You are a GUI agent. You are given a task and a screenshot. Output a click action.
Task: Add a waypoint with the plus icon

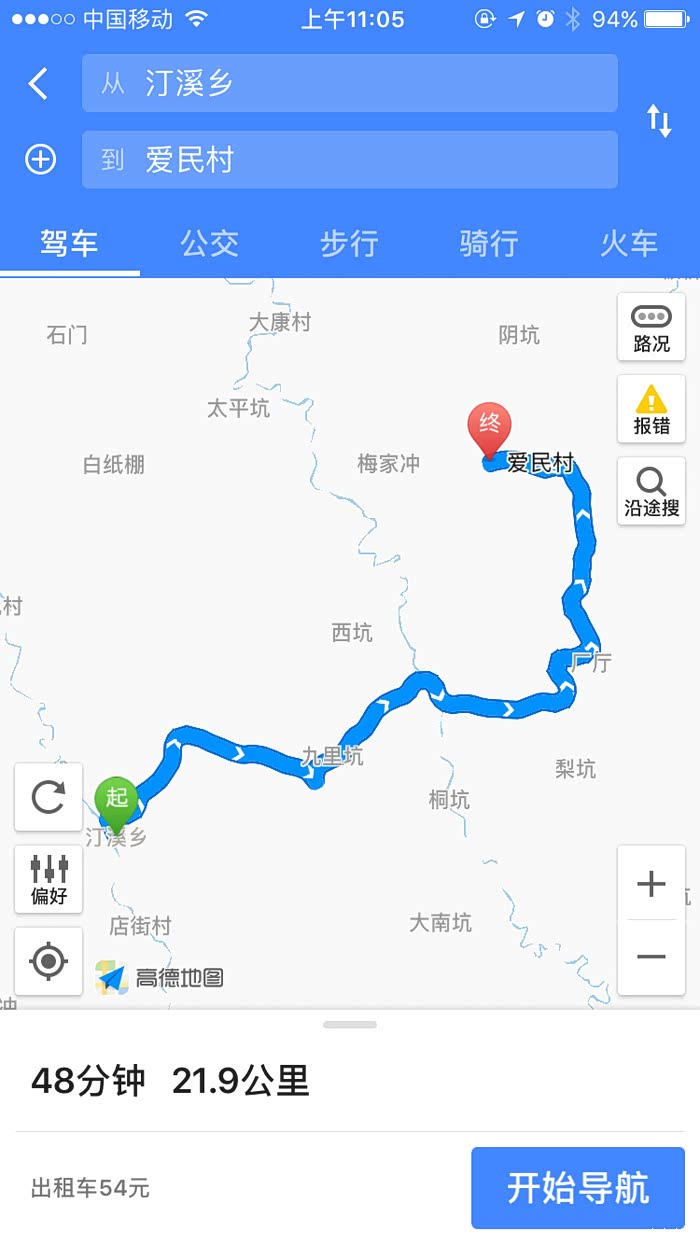point(40,160)
